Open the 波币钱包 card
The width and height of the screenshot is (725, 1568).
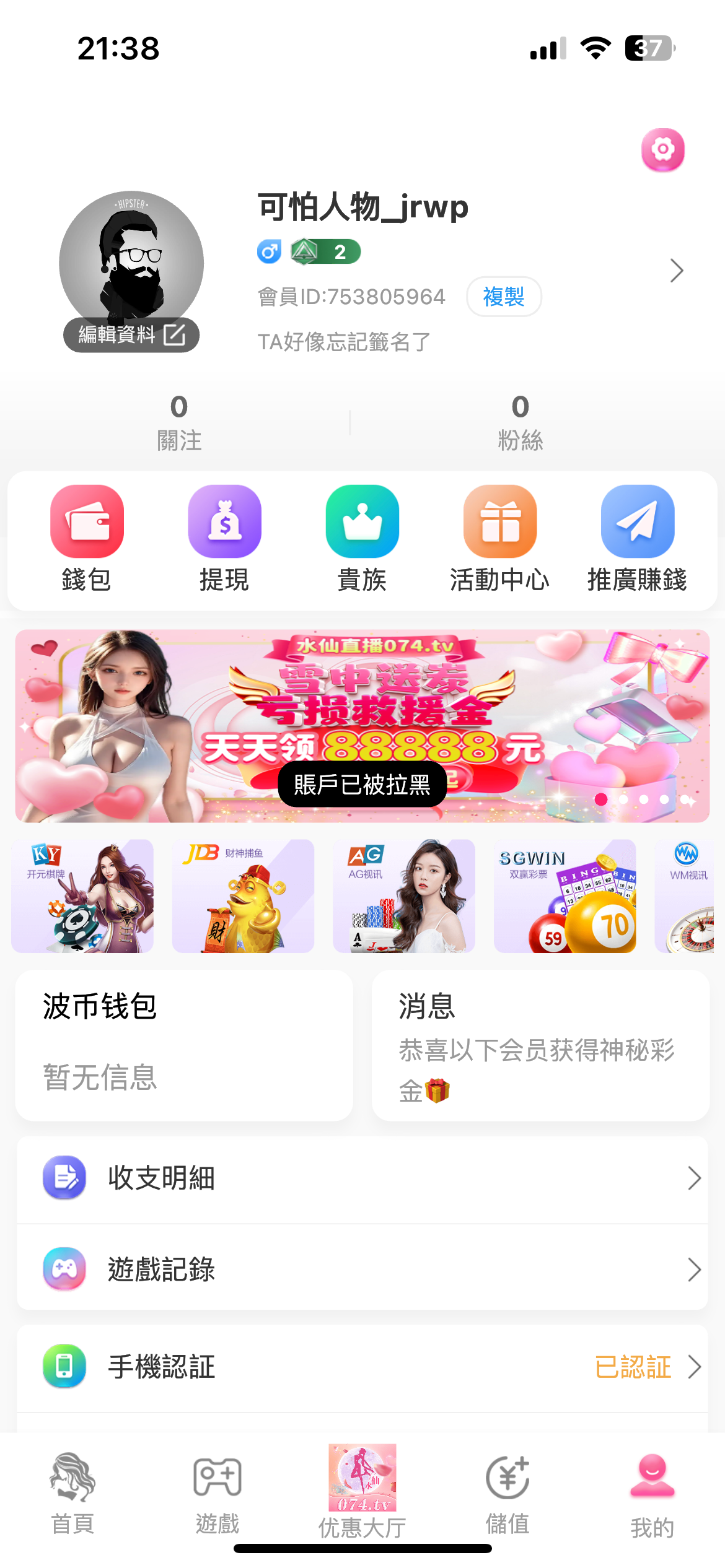pos(184,1045)
